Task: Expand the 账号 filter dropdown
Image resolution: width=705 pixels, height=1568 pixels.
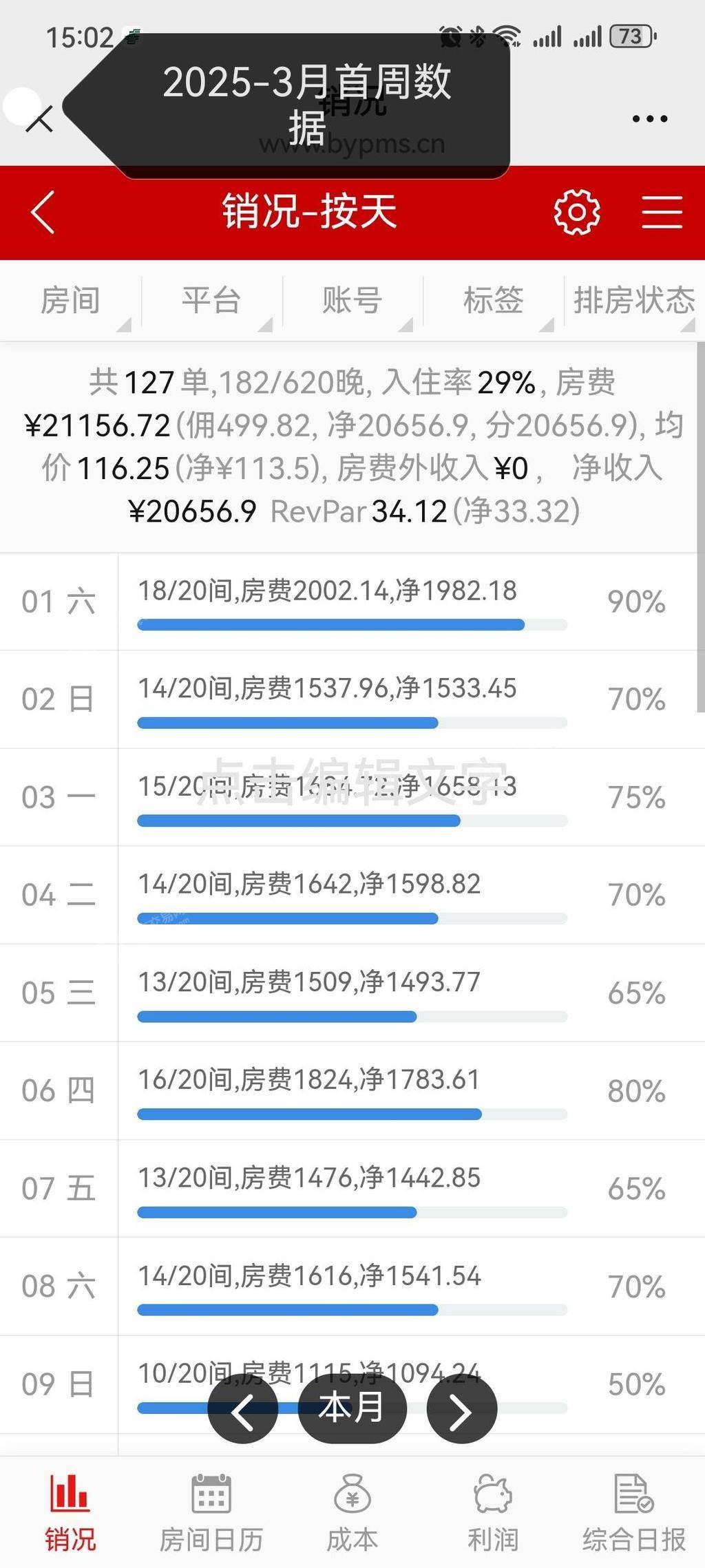Action: (352, 301)
